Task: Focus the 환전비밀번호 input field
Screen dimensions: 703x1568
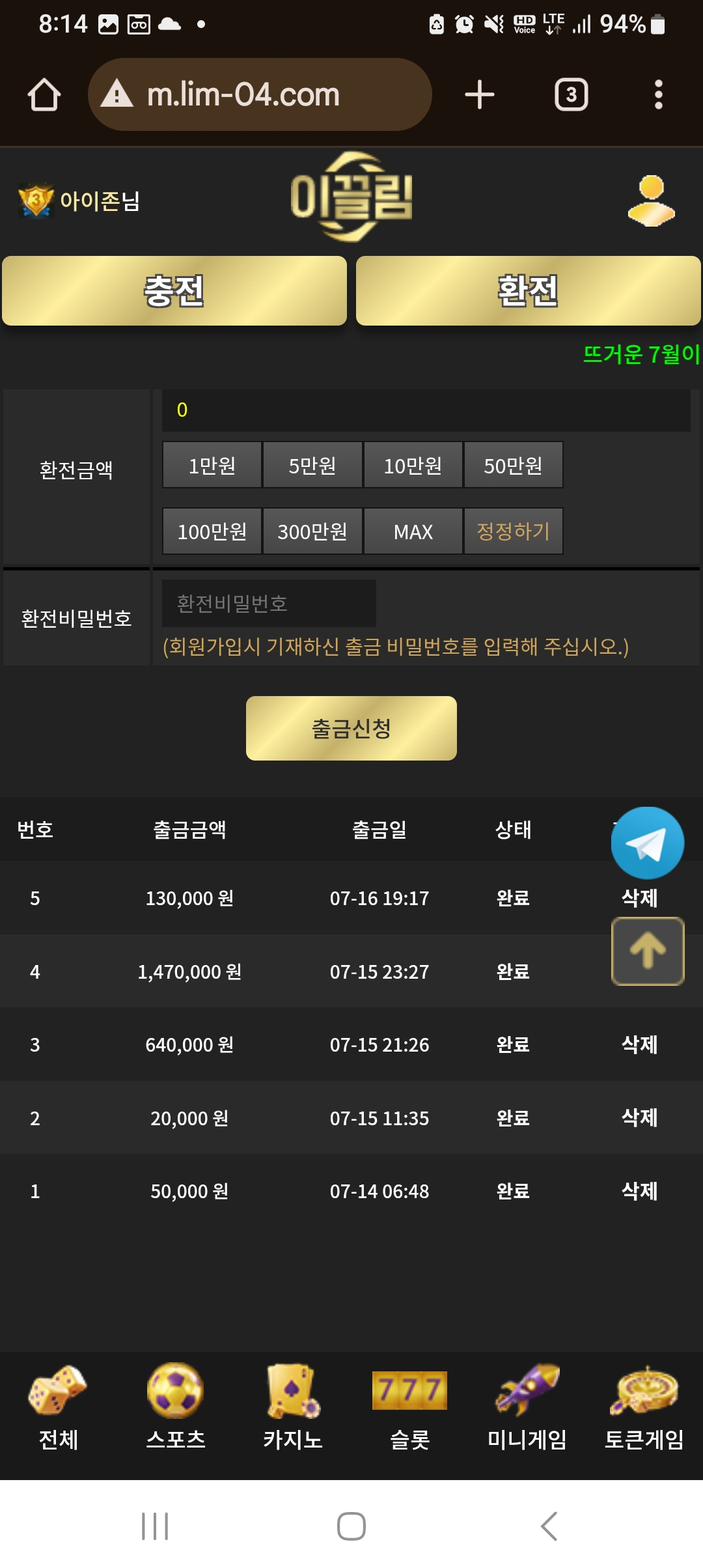Action: point(269,604)
